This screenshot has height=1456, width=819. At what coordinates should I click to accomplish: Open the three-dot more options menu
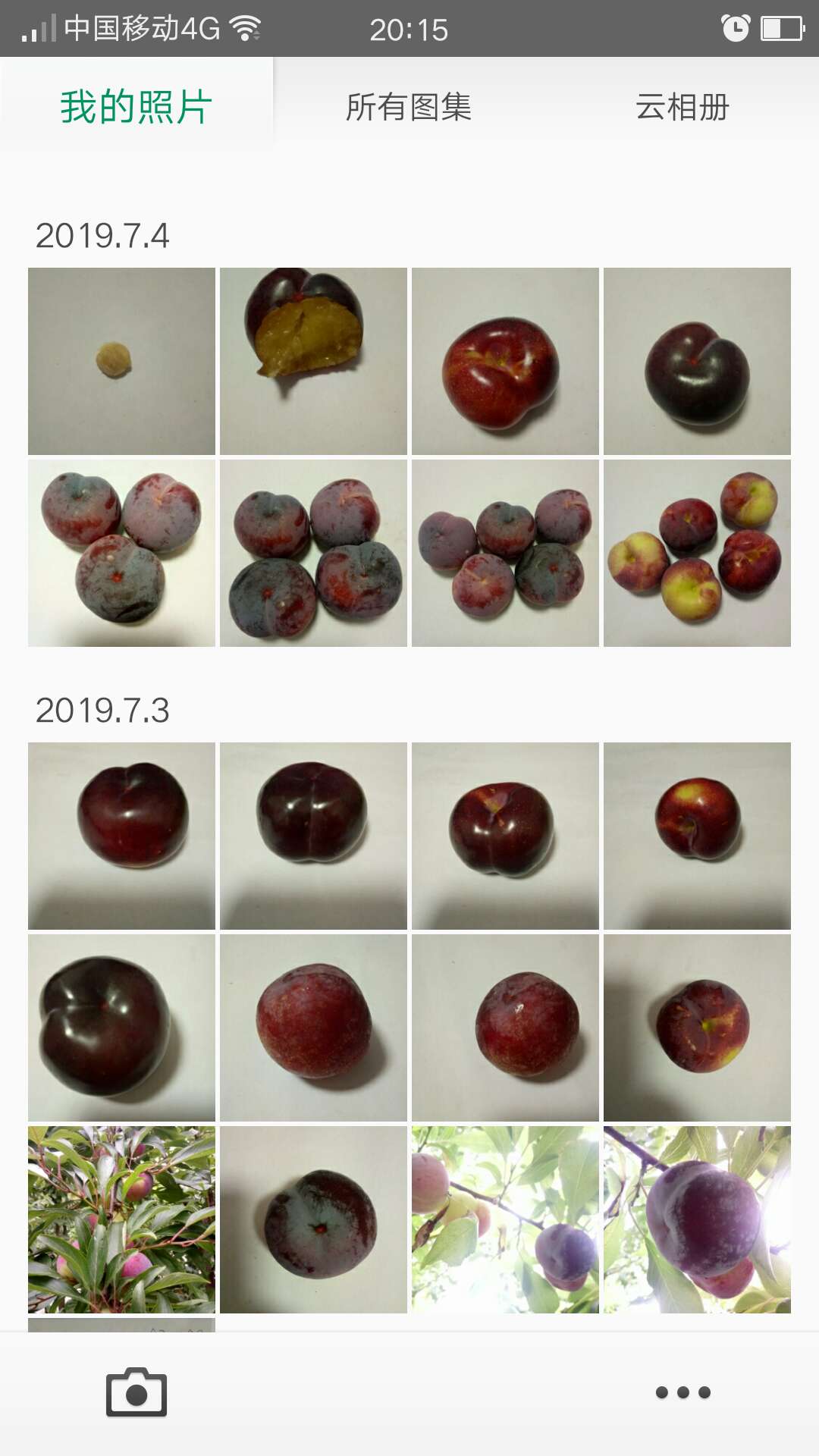[682, 1392]
